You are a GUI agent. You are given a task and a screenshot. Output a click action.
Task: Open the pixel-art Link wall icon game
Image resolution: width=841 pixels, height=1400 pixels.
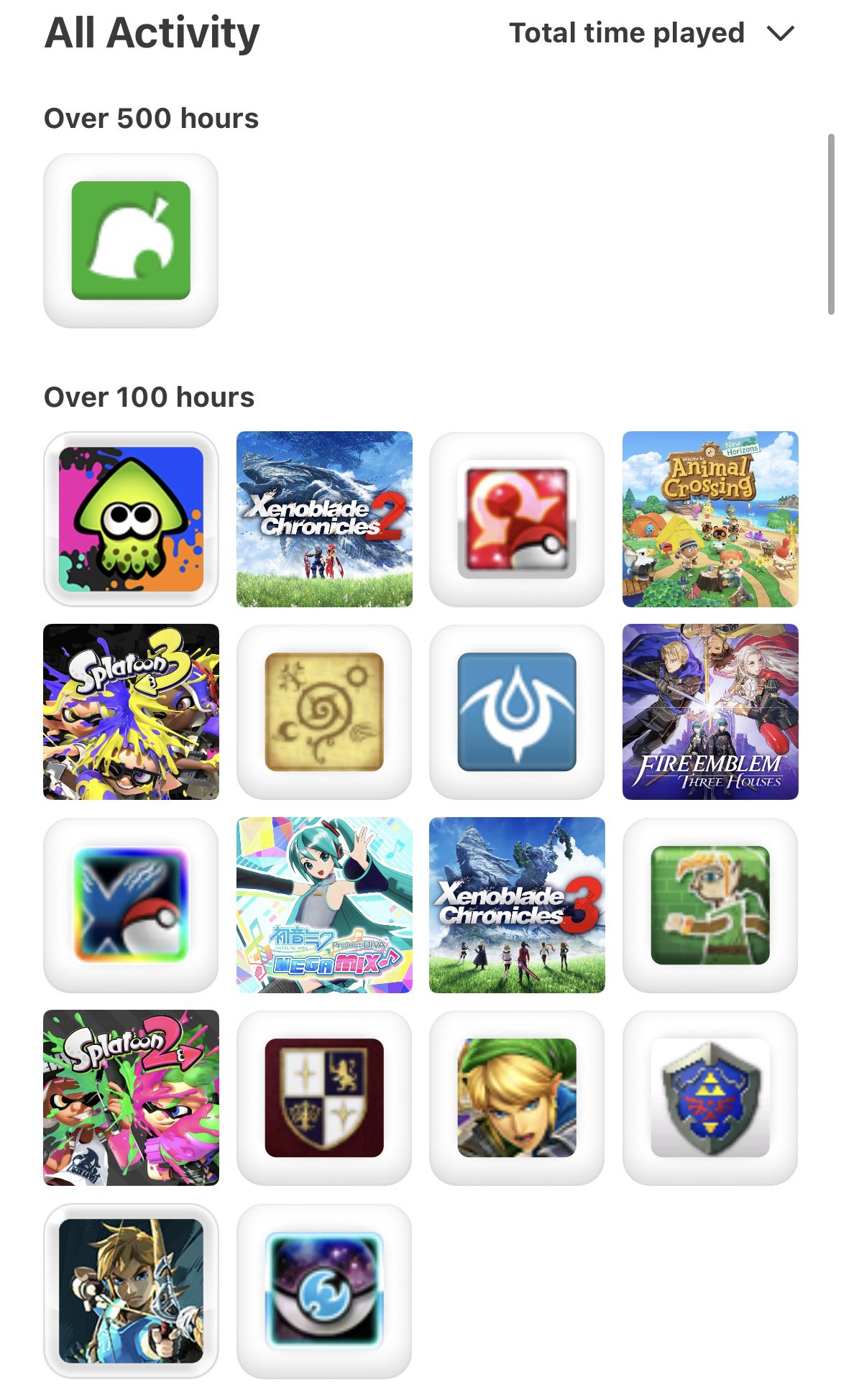[710, 905]
